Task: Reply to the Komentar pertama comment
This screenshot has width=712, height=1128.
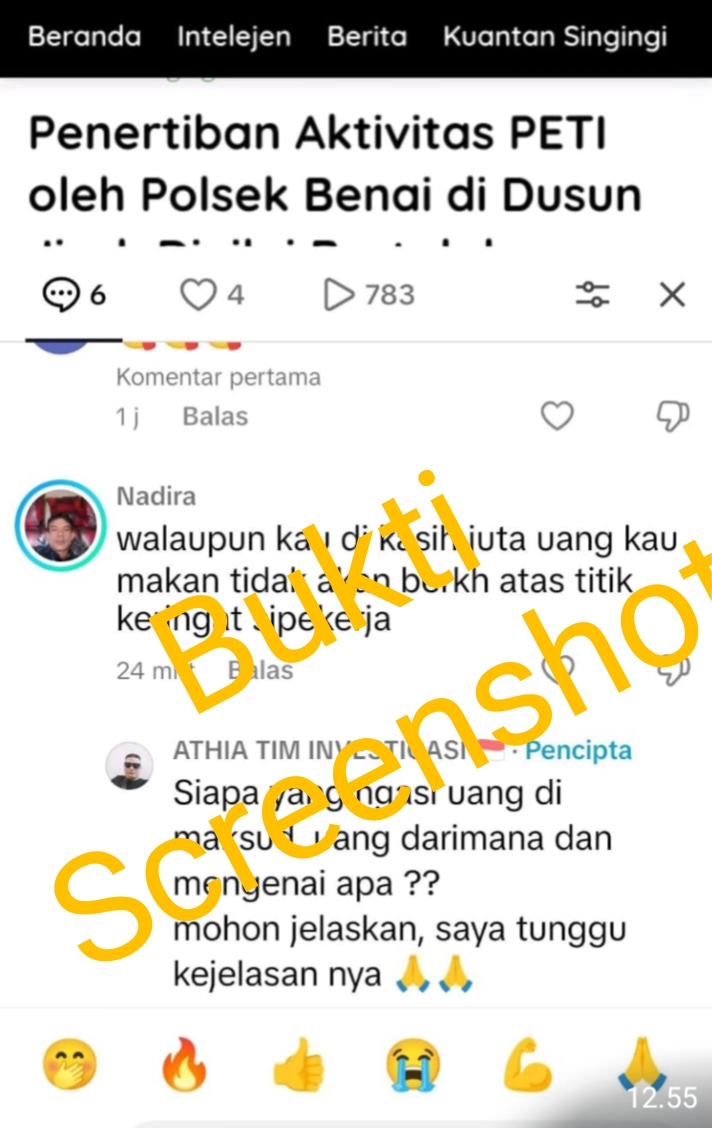Action: 215,417
